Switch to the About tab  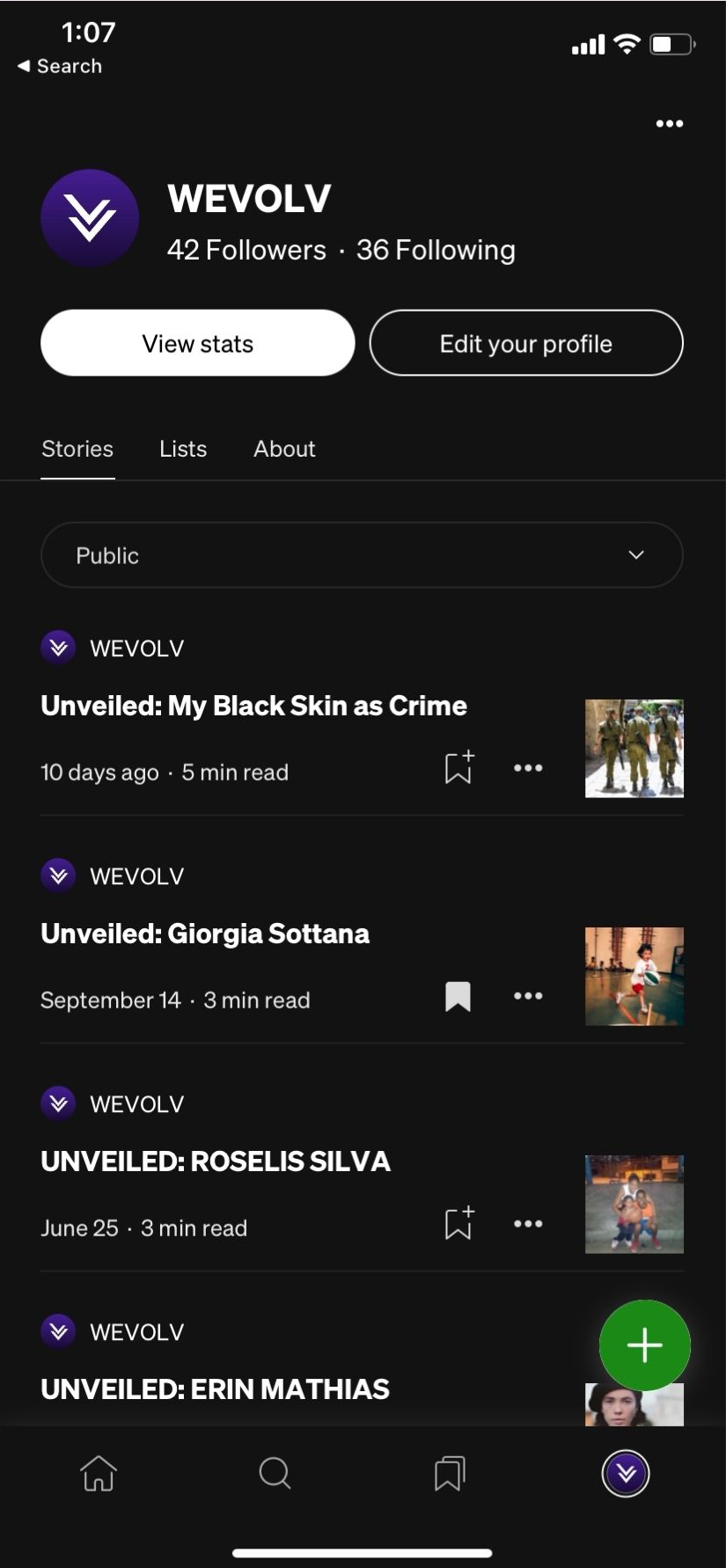tap(284, 449)
